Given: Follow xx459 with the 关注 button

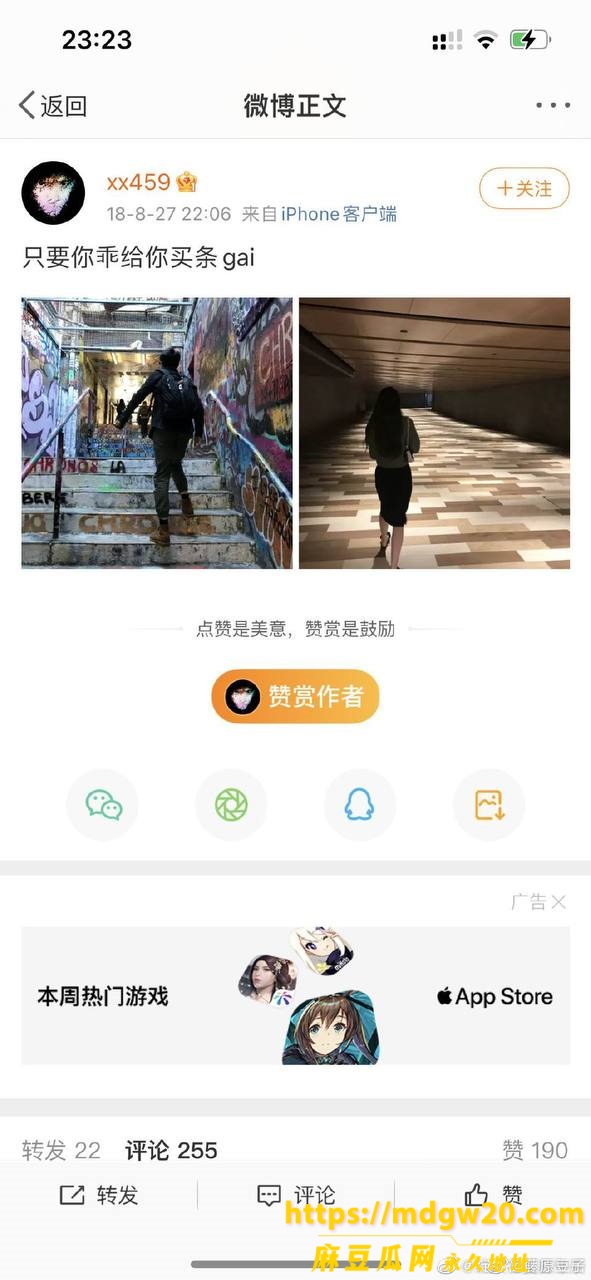Looking at the screenshot, I should coord(524,188).
